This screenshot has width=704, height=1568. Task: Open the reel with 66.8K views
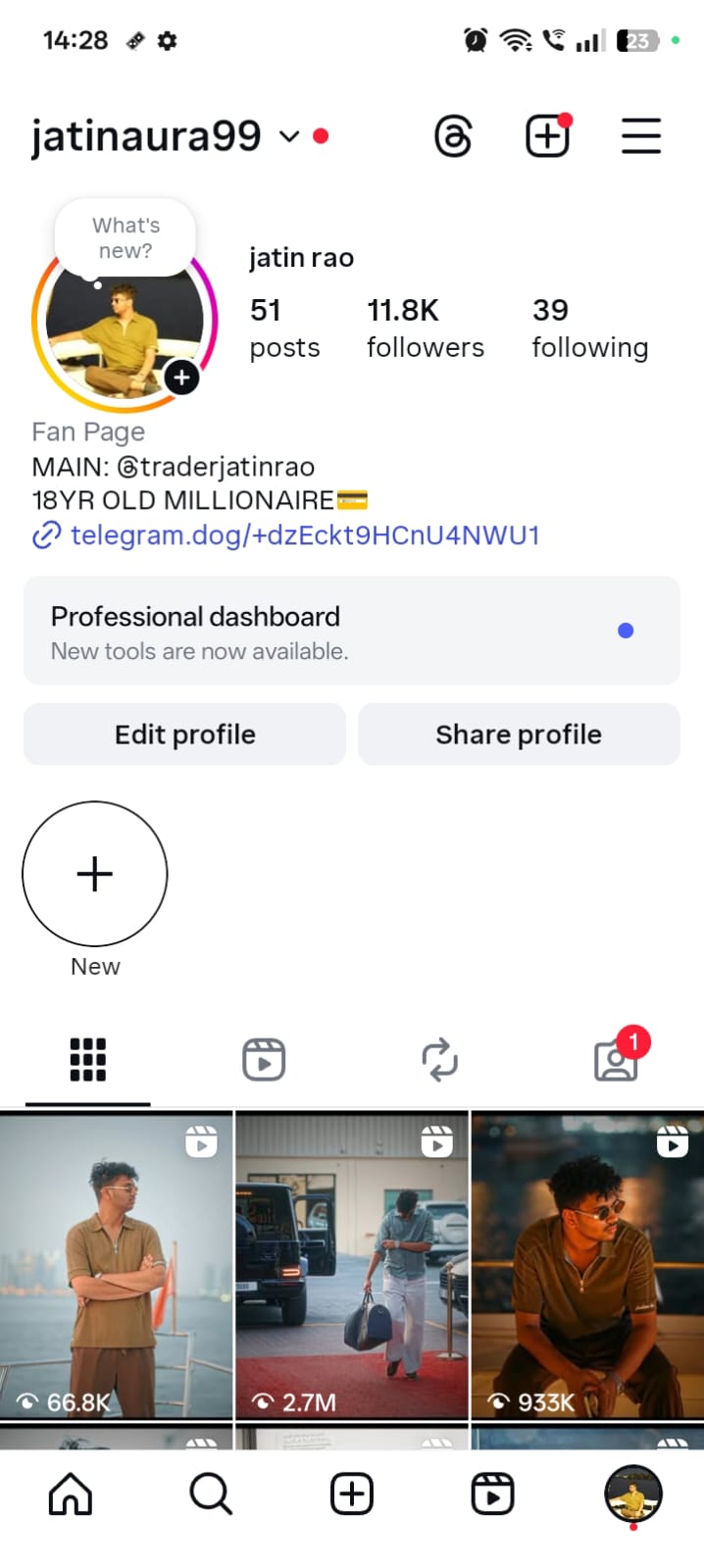point(116,1265)
